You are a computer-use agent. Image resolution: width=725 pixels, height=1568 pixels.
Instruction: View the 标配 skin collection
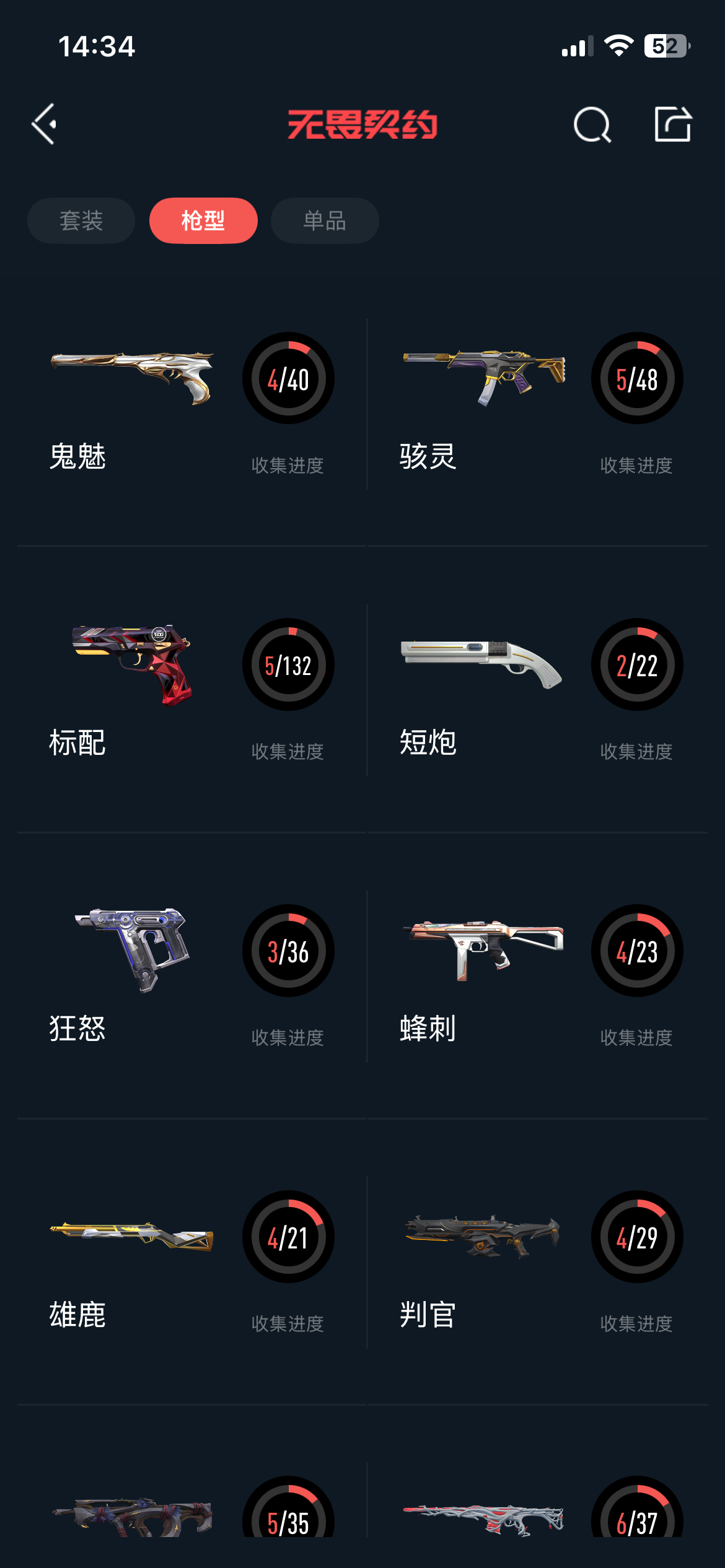[192, 690]
